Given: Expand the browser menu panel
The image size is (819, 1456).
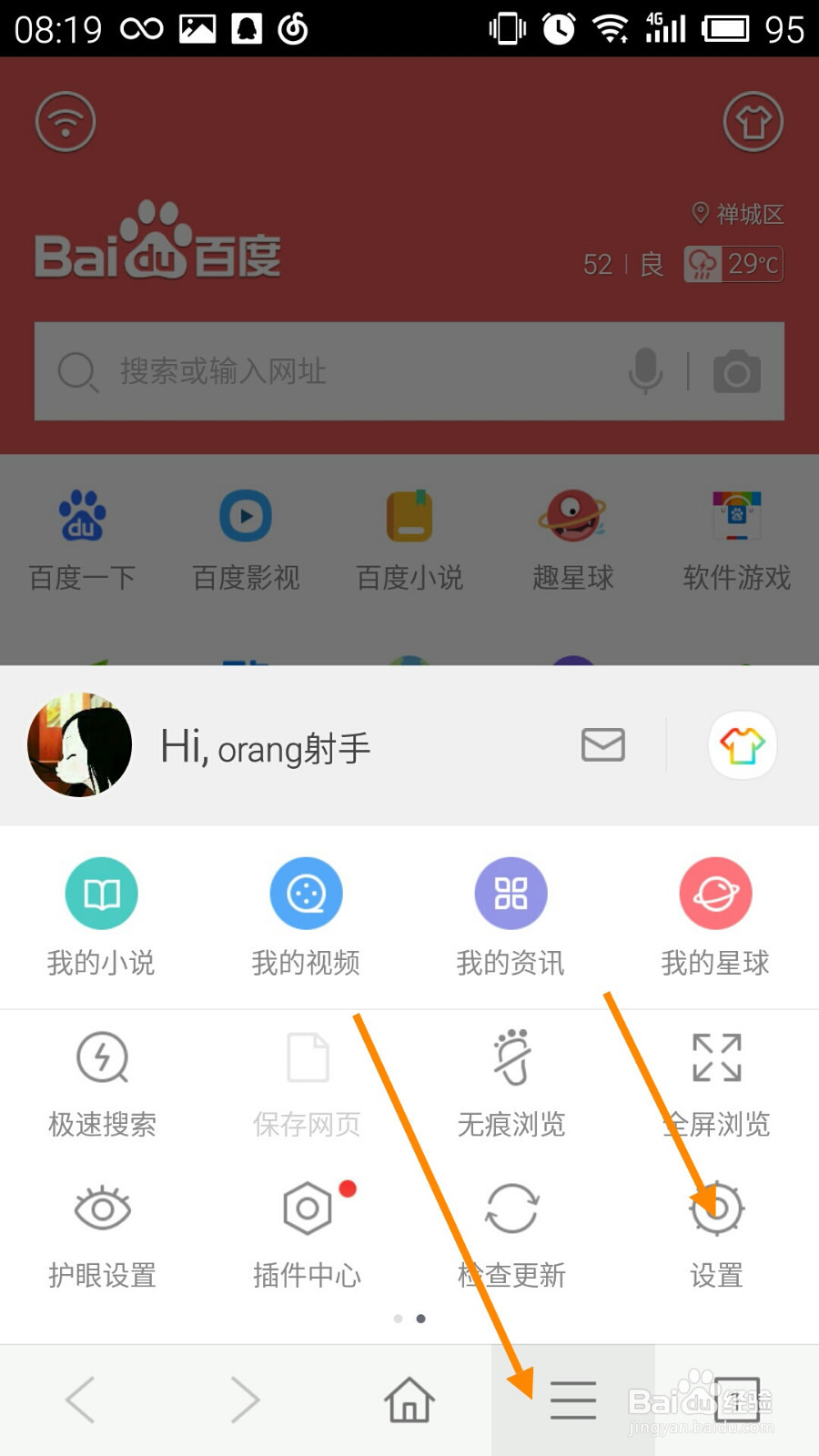Looking at the screenshot, I should click(x=573, y=1400).
